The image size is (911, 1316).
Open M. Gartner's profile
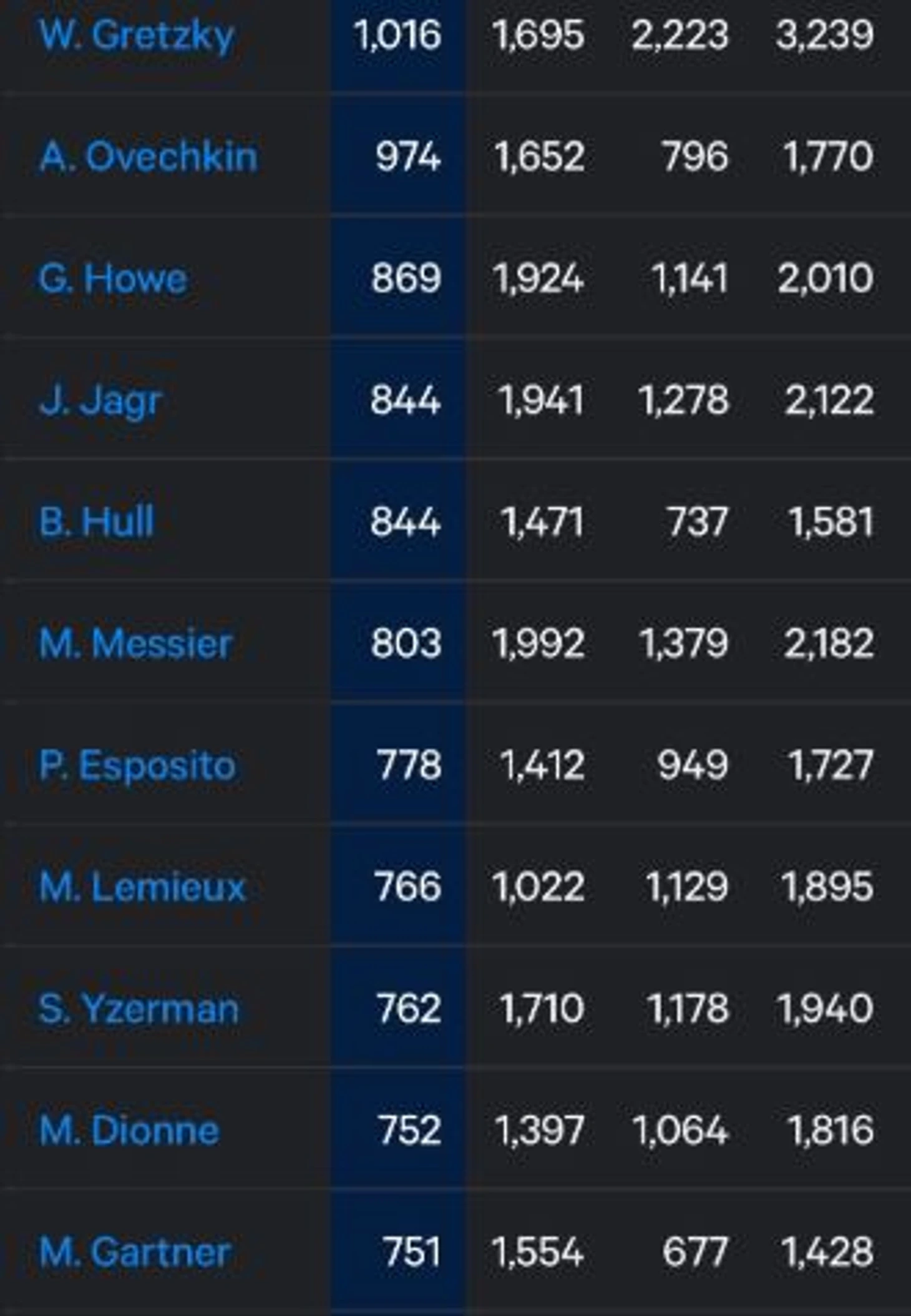tap(135, 1252)
